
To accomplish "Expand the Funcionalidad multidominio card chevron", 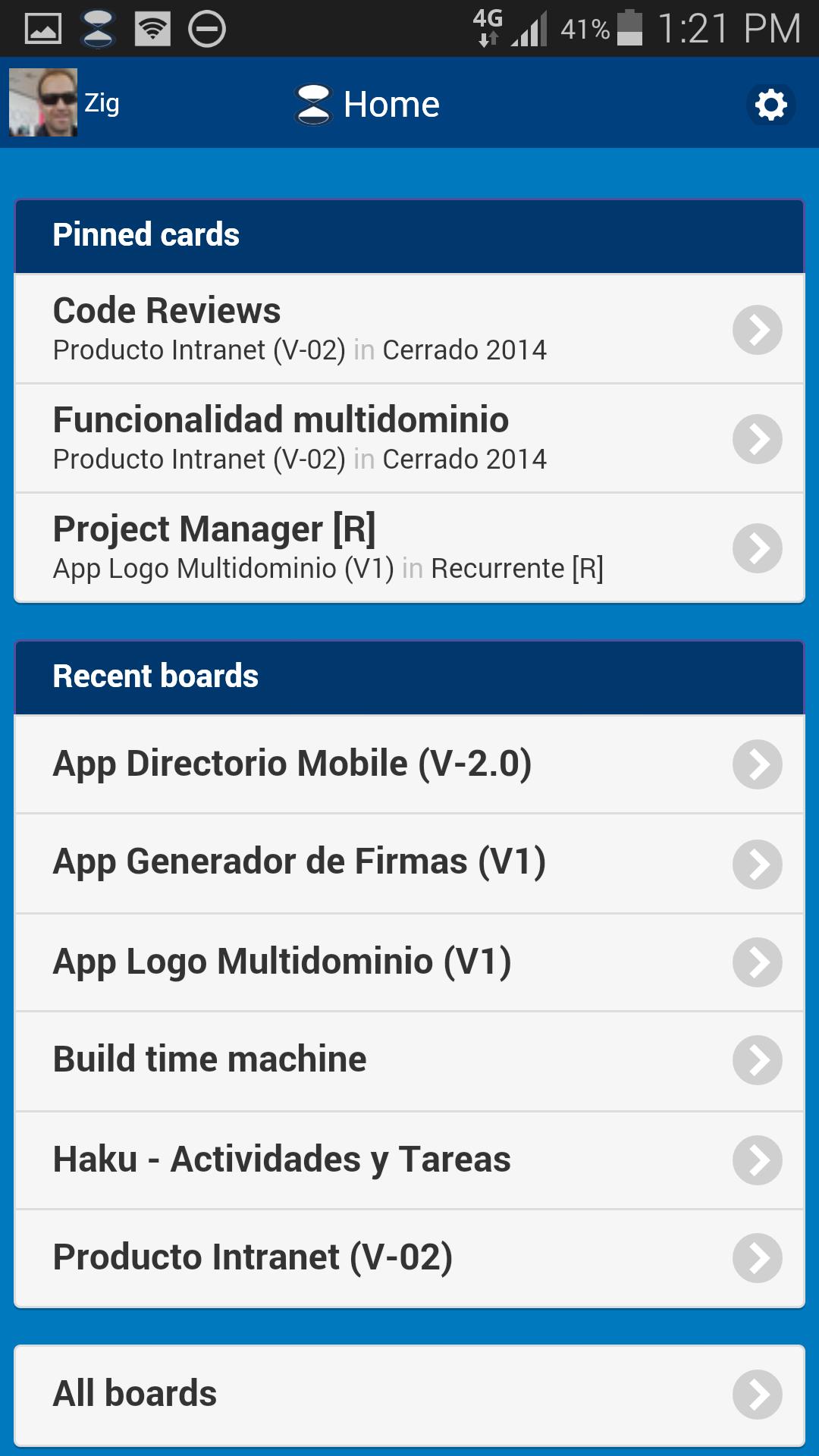I will click(758, 438).
